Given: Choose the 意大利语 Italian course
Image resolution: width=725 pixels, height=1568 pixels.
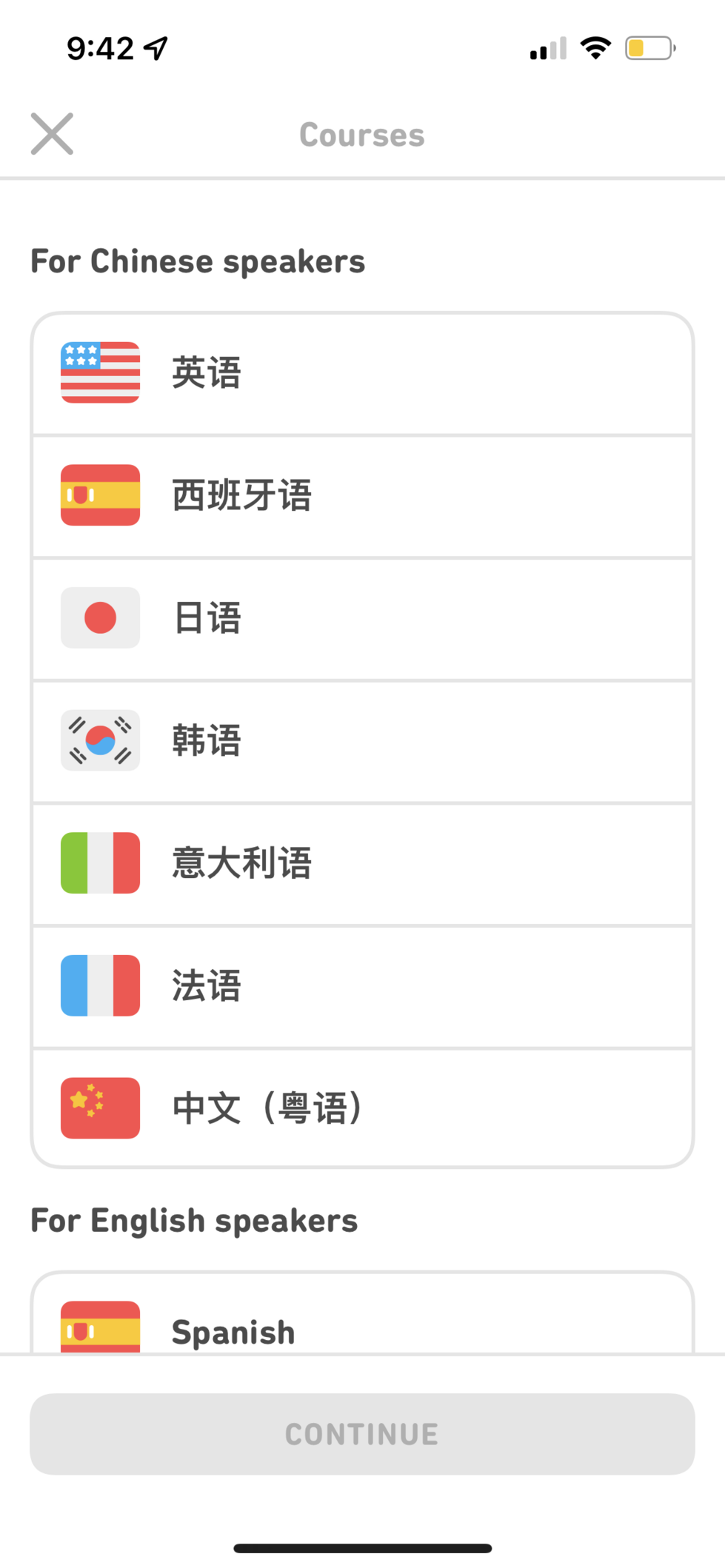Looking at the screenshot, I should [x=362, y=863].
